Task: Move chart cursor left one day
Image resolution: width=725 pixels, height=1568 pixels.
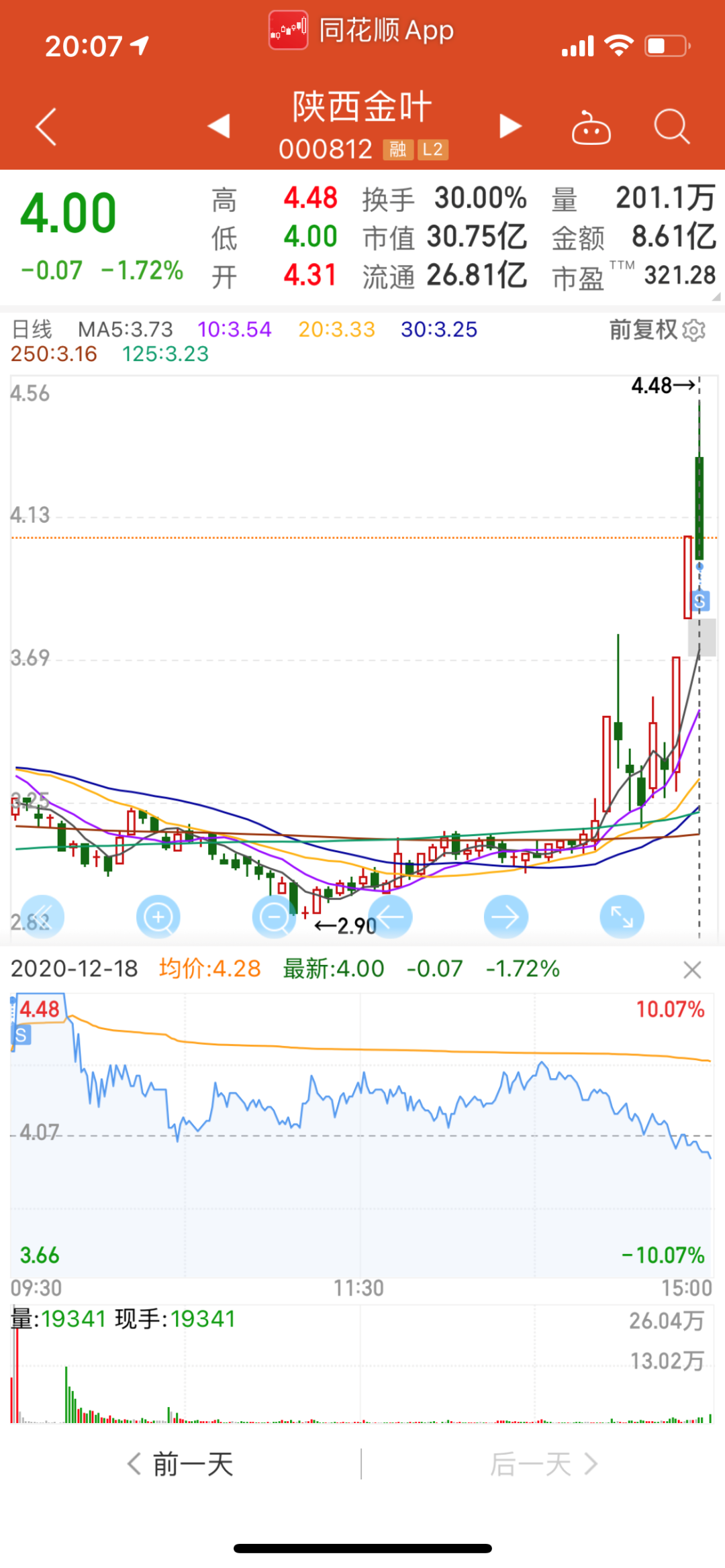Action: point(390,917)
